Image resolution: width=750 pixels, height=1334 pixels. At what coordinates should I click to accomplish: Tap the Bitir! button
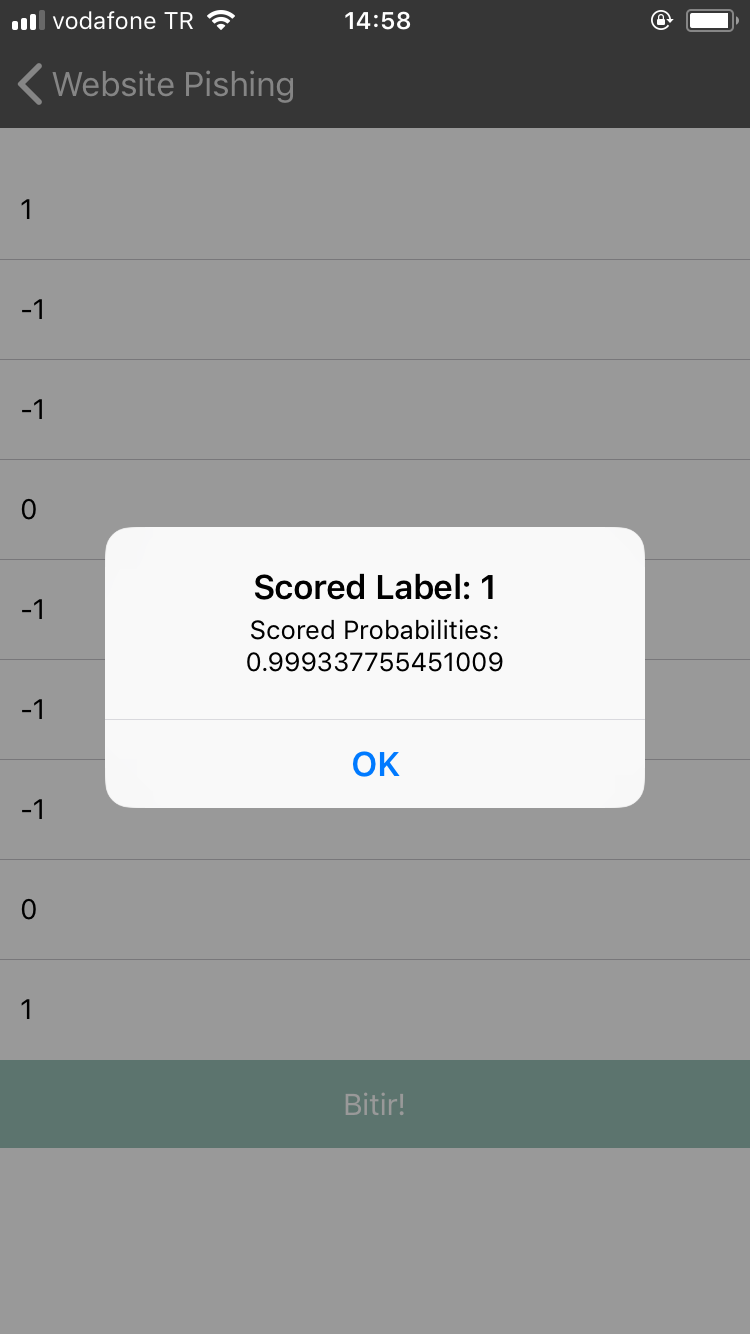374,1104
